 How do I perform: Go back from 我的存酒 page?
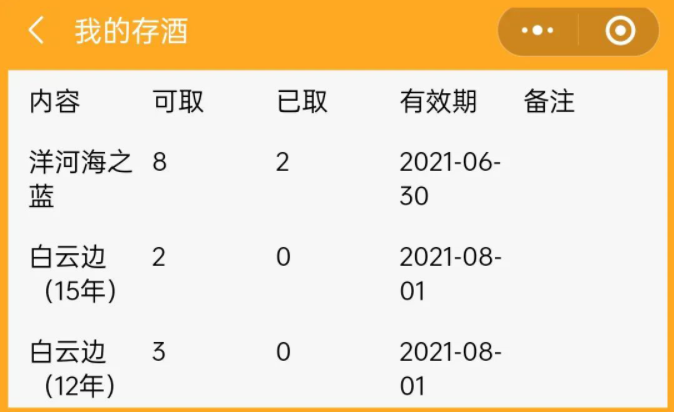36,31
